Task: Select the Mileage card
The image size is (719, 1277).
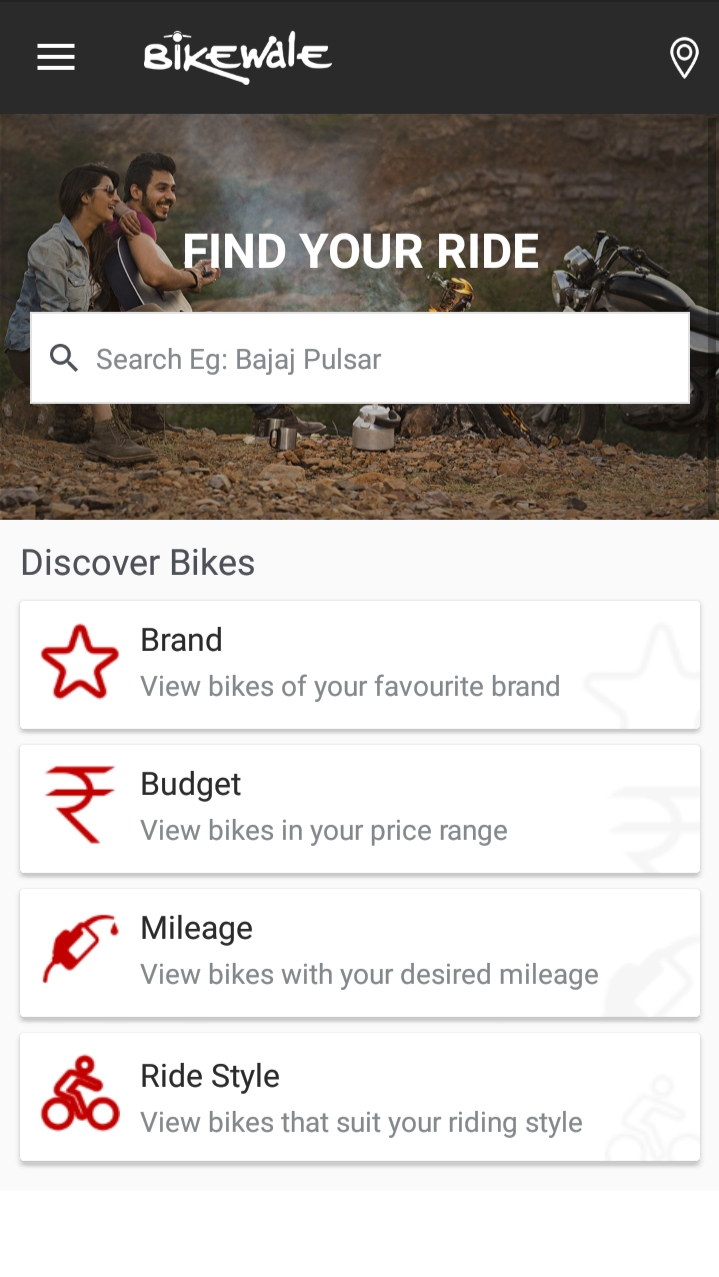Action: click(x=360, y=952)
